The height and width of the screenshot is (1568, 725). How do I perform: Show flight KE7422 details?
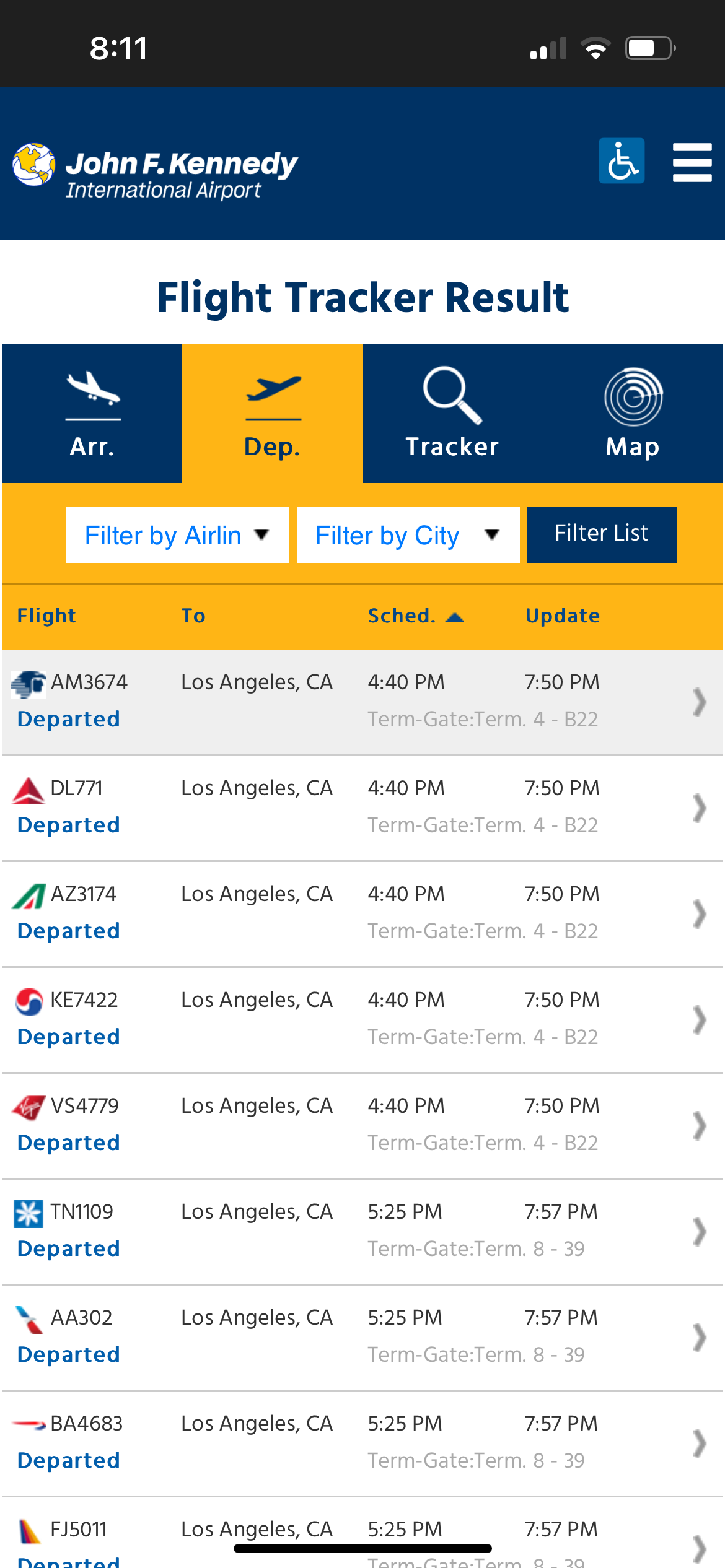362,1020
